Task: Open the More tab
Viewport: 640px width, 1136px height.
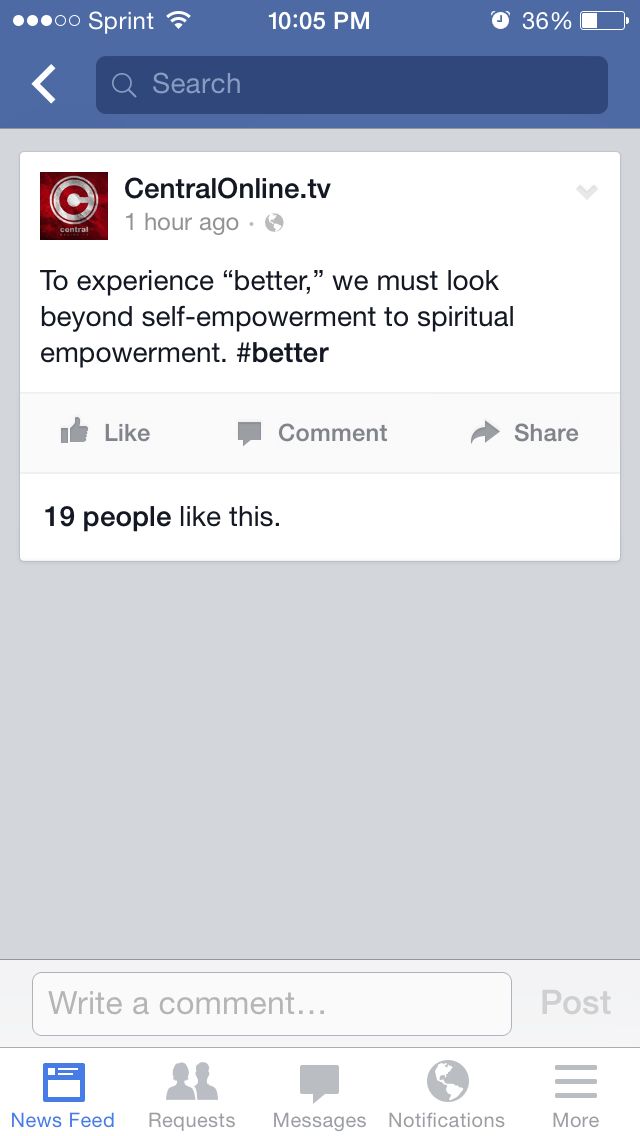Action: click(575, 1095)
